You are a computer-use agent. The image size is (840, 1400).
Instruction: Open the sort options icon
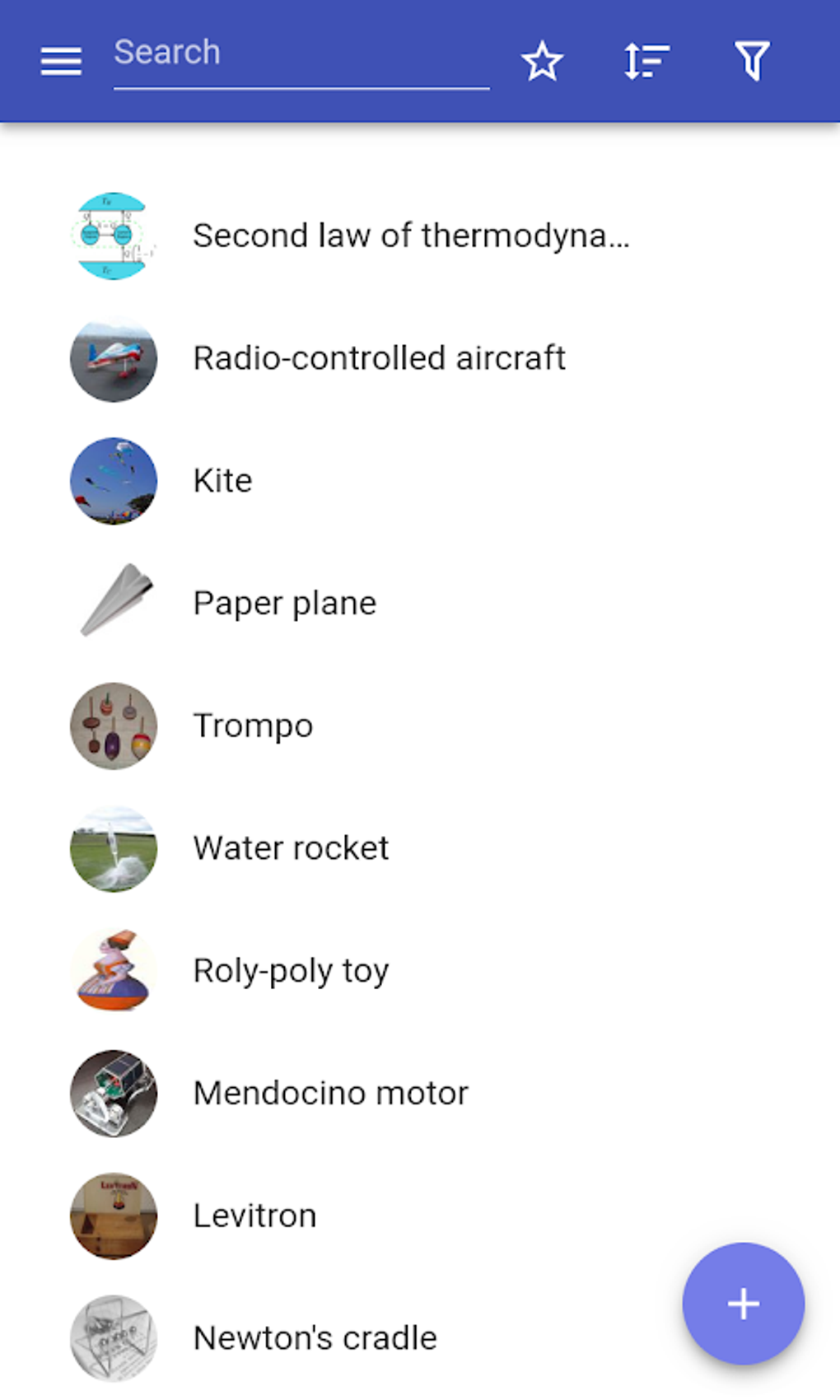(646, 61)
